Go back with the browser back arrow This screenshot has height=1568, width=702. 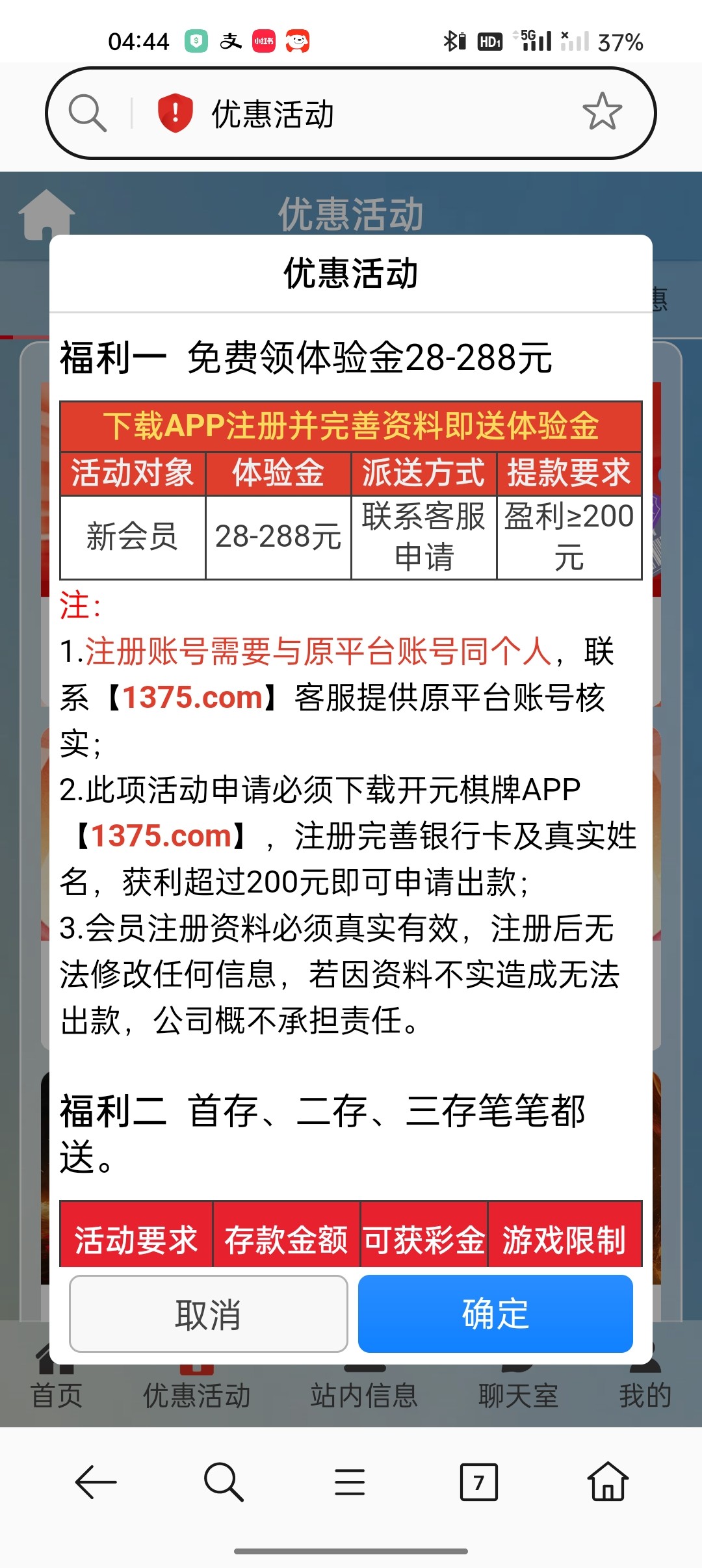pyautogui.click(x=96, y=1482)
